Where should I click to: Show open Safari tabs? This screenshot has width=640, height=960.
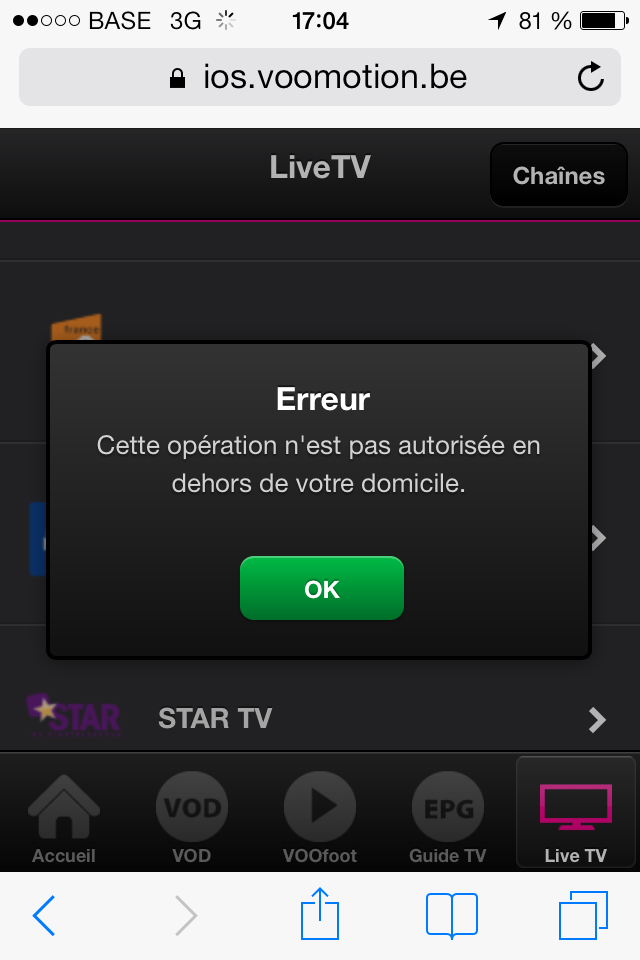pyautogui.click(x=582, y=915)
